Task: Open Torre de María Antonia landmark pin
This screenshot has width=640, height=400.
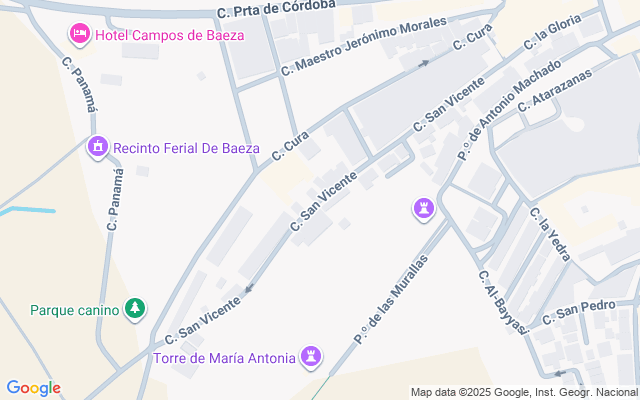Action: pos(313,357)
